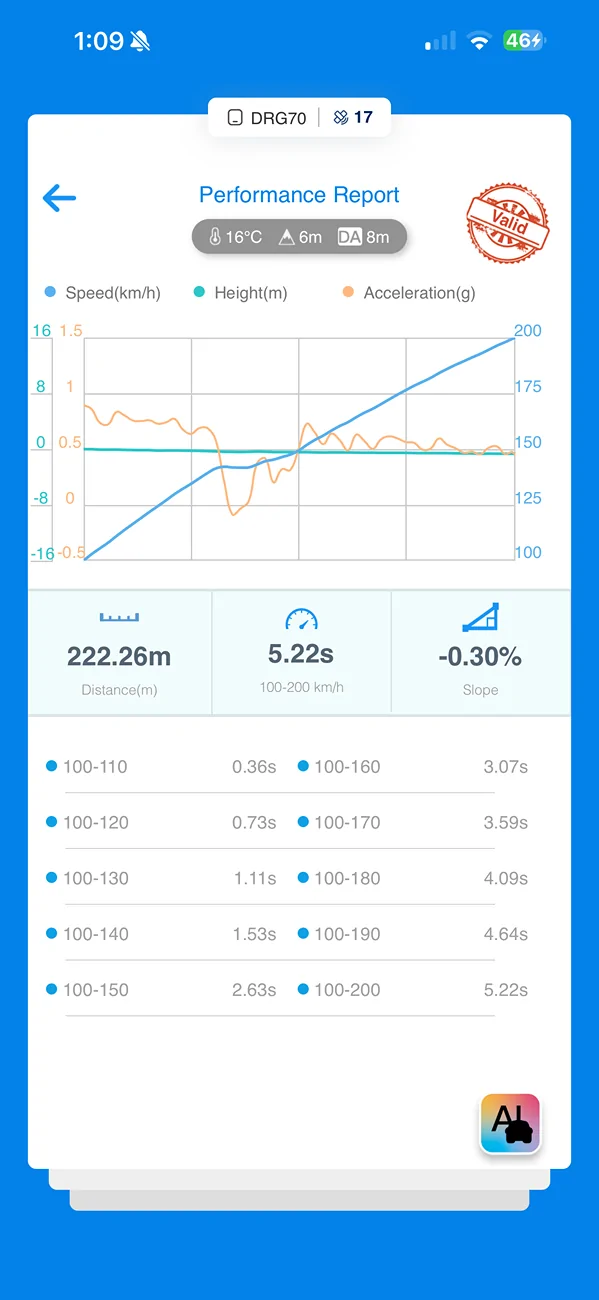Toggle the Height(m) chart legend

tap(240, 293)
